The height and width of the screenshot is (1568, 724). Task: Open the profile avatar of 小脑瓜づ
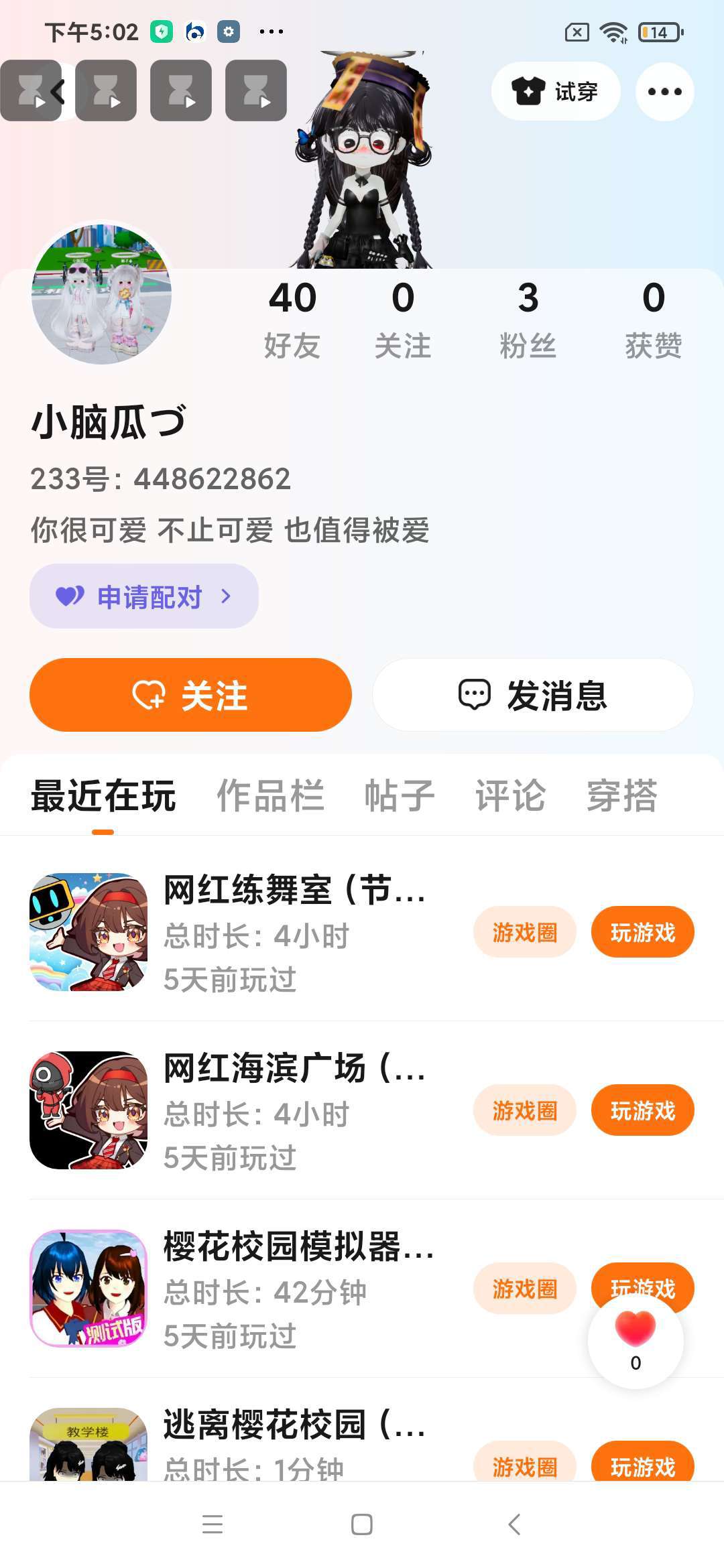point(102,294)
